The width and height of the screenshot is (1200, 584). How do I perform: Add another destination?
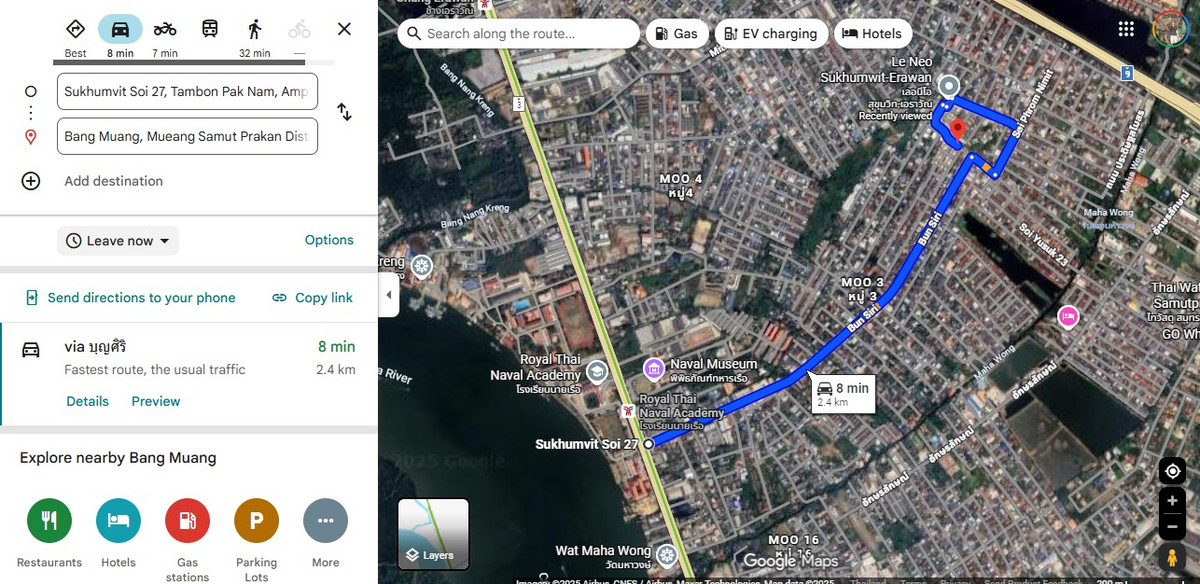[113, 181]
